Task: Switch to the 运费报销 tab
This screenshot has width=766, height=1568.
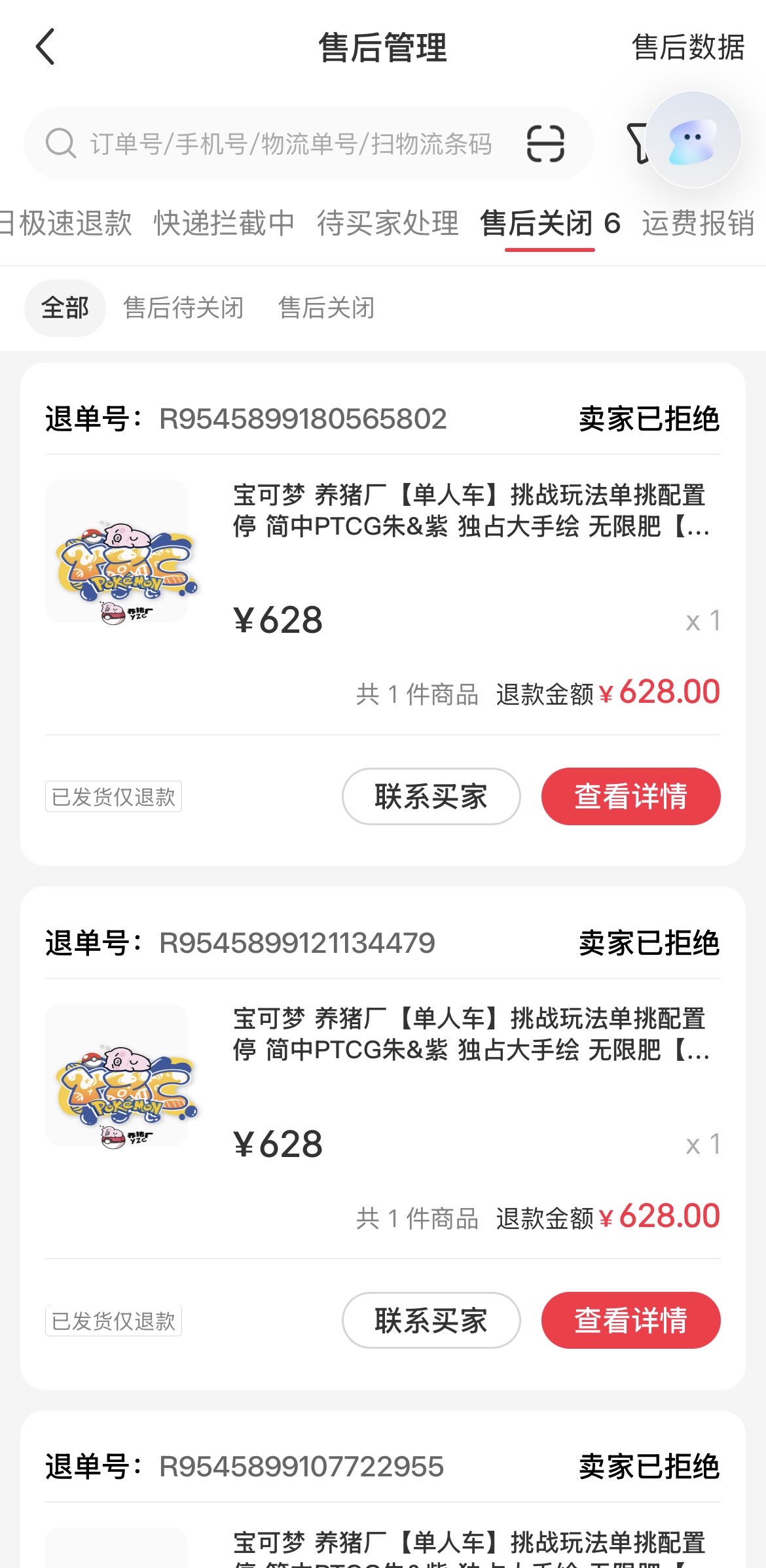Action: pyautogui.click(x=698, y=223)
